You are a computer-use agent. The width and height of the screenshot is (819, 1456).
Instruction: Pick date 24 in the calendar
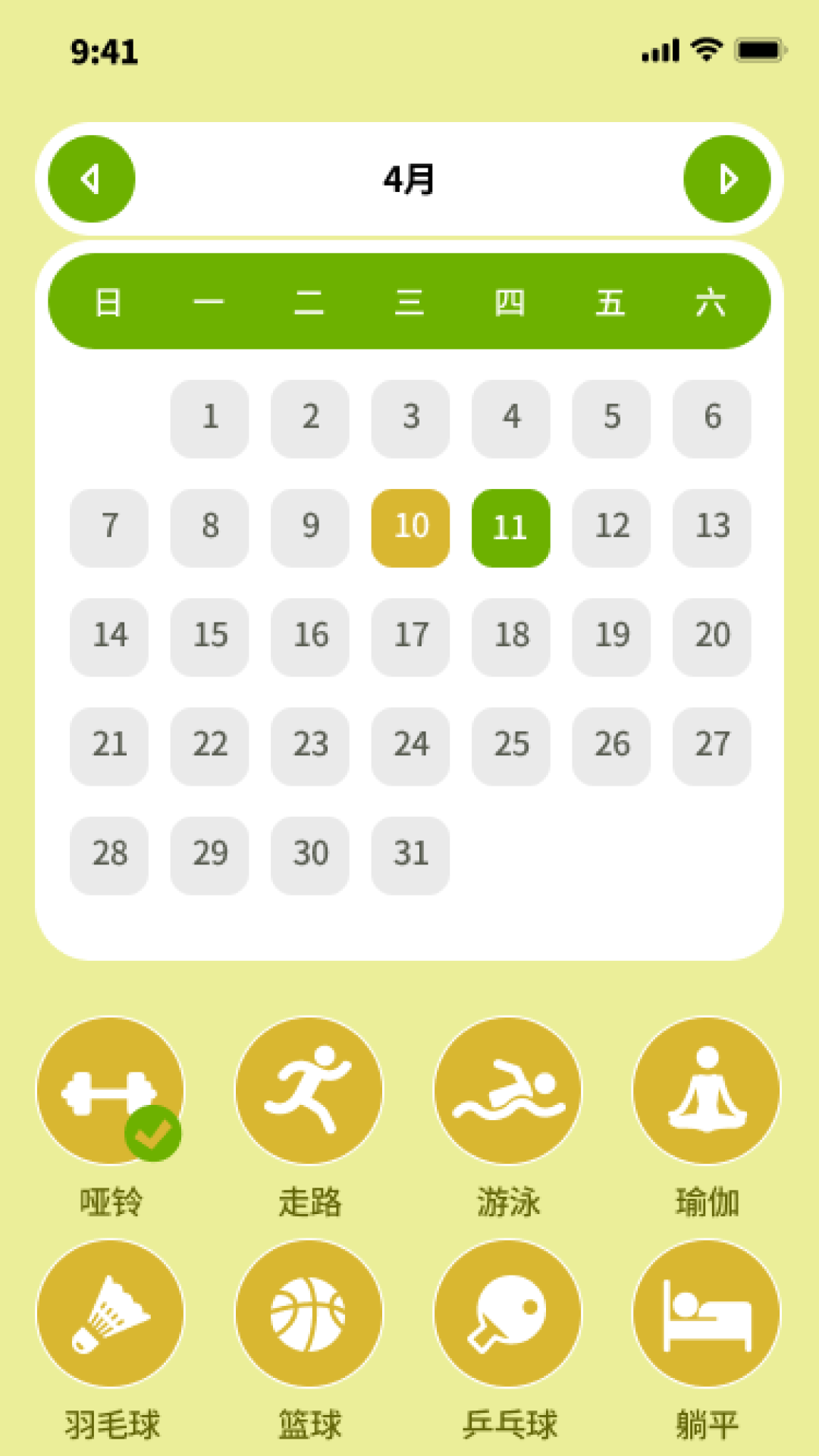[410, 746]
